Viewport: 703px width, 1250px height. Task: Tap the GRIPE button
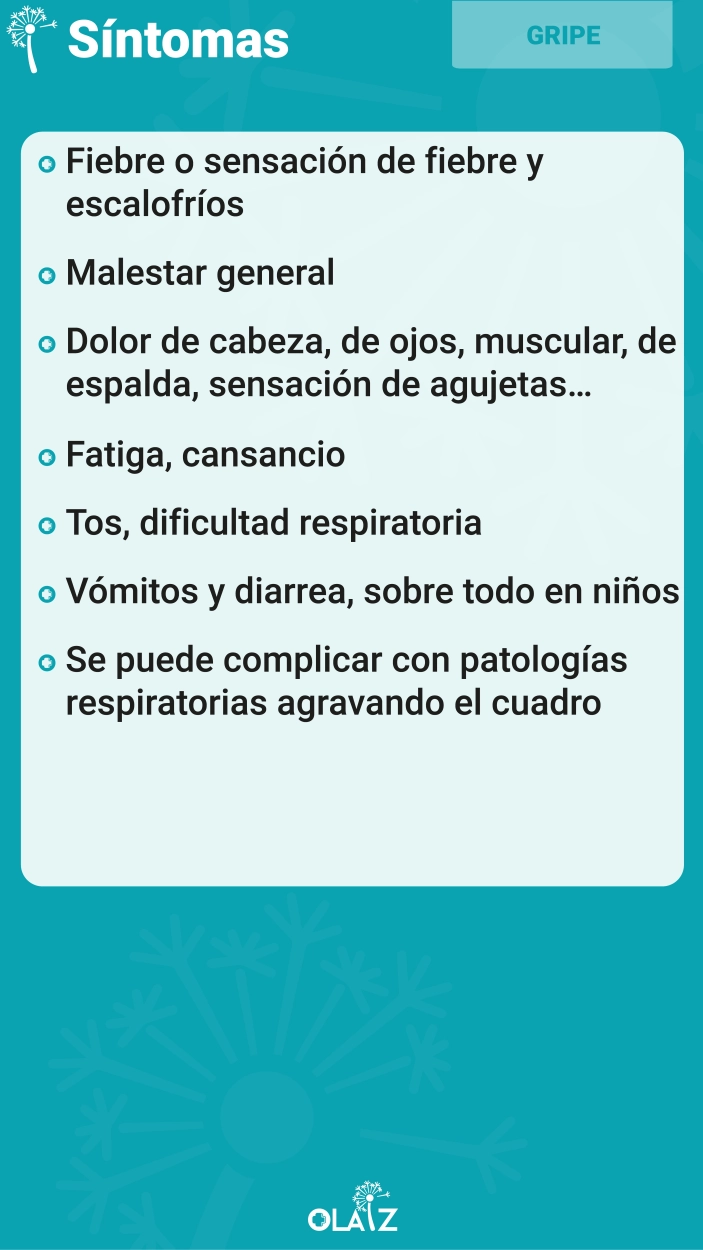[x=562, y=35]
